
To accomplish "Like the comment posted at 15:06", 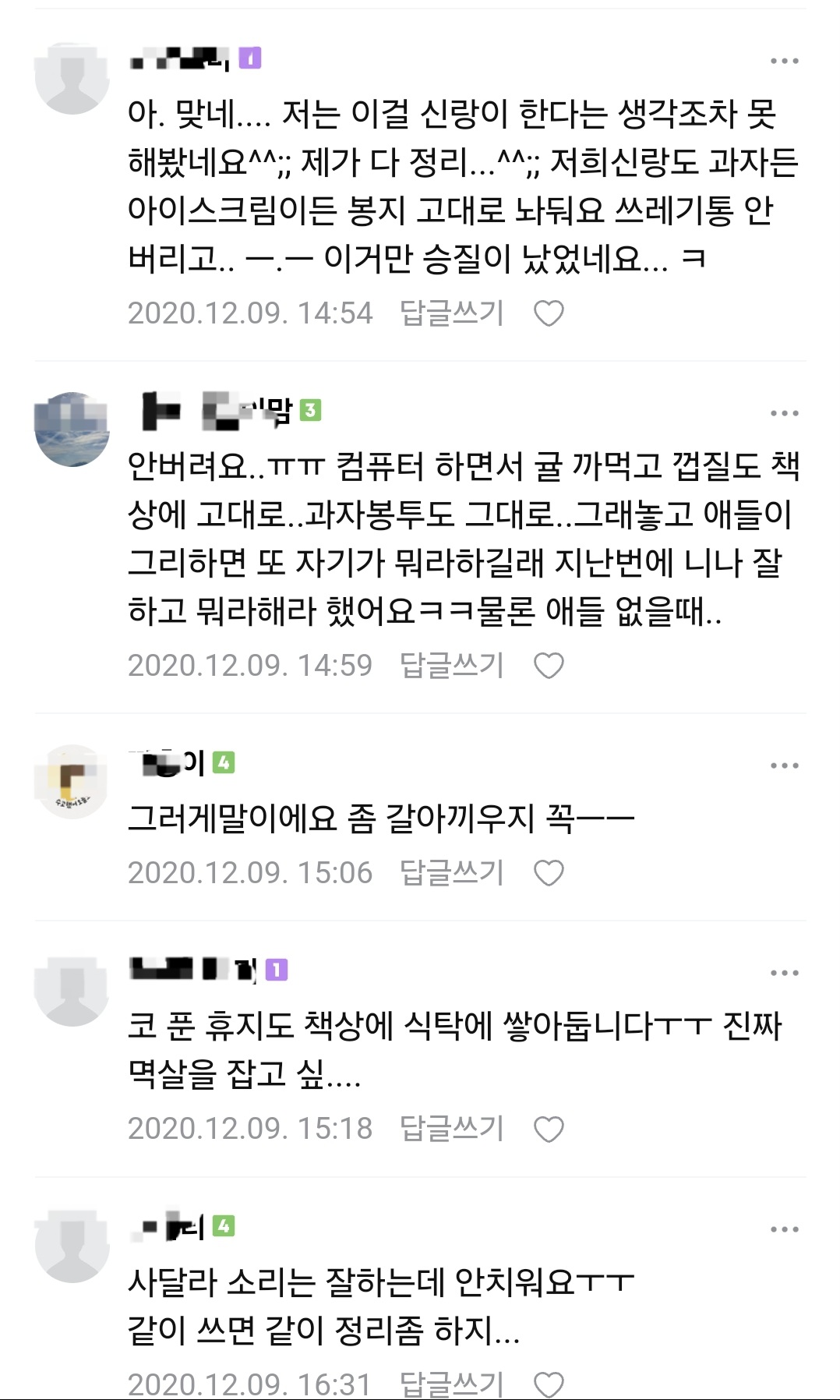I will coord(549,873).
